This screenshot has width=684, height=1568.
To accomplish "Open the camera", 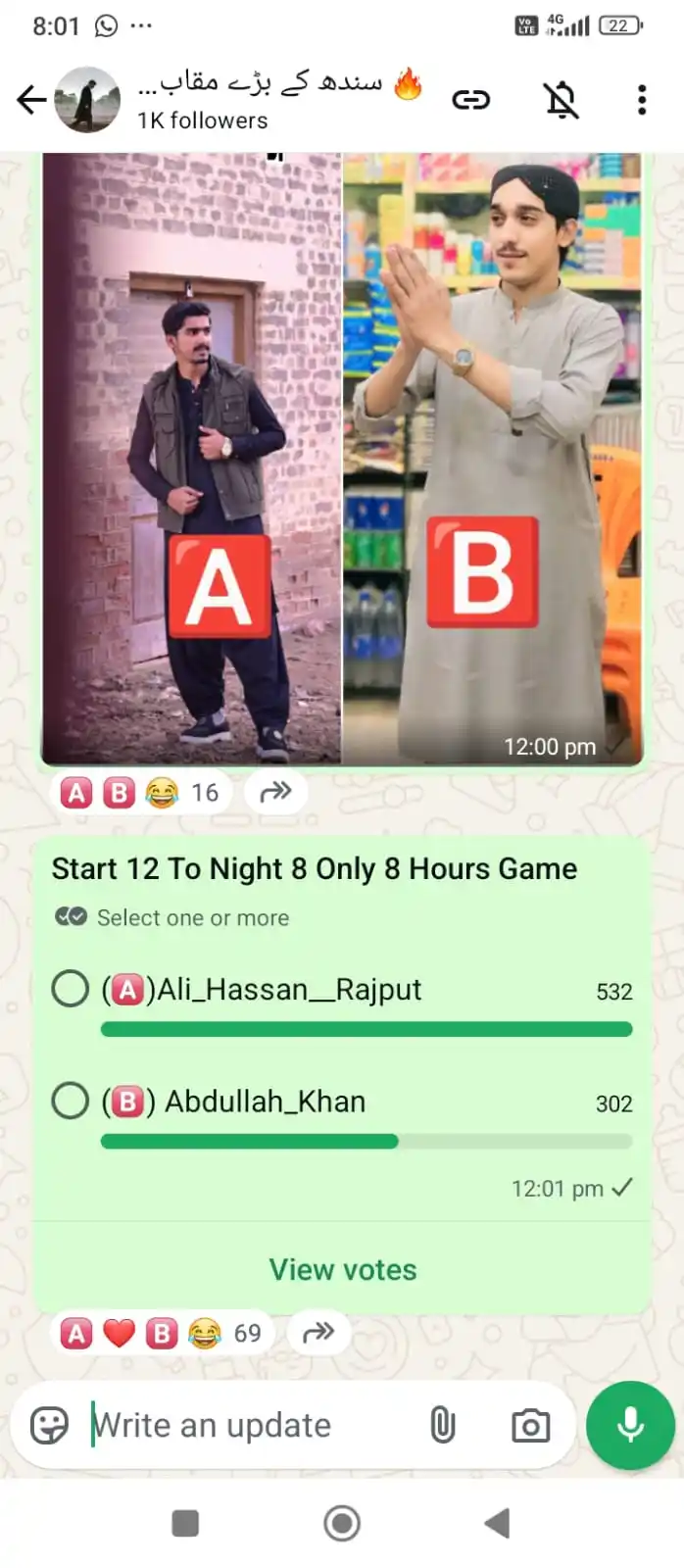I will (x=530, y=1426).
